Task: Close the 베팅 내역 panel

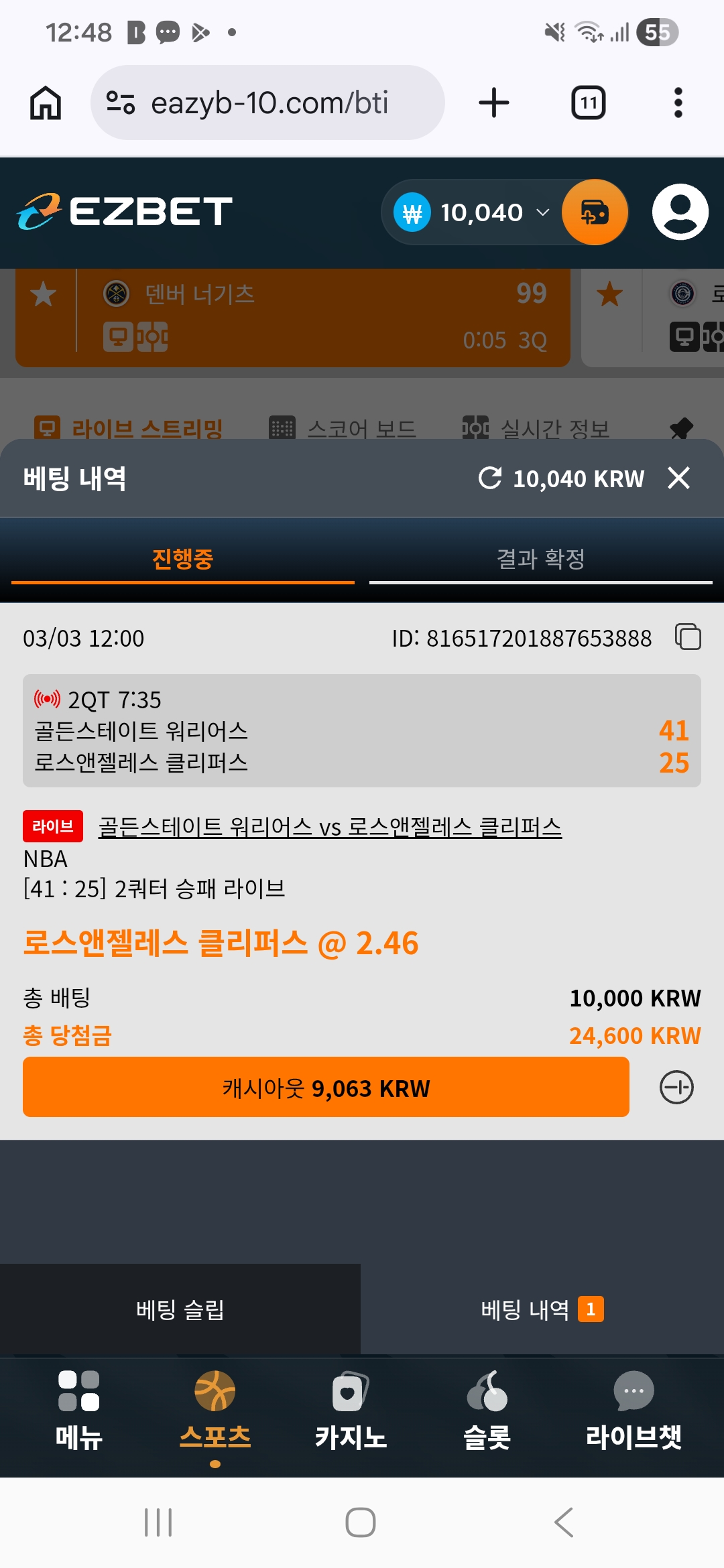Action: click(x=678, y=478)
